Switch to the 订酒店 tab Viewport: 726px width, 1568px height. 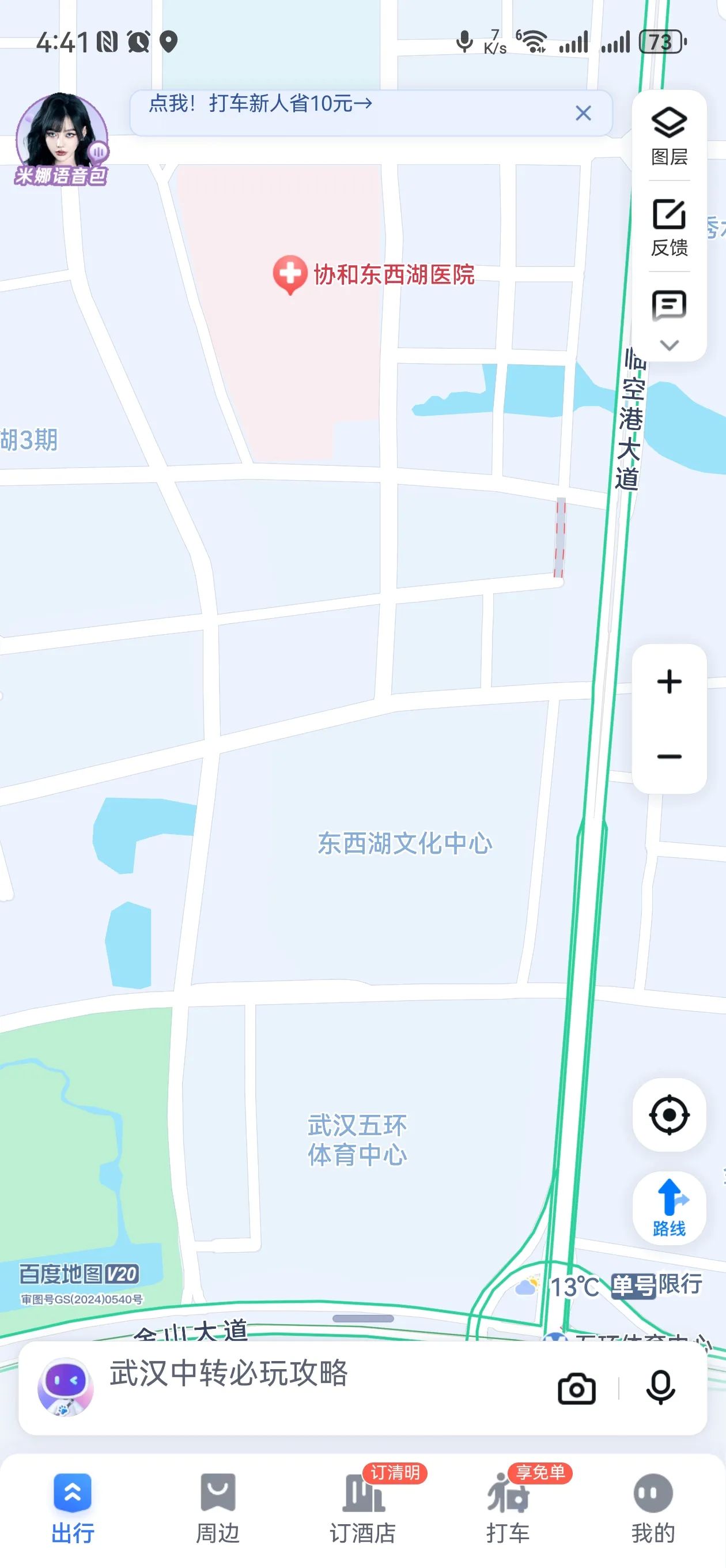[364, 1507]
